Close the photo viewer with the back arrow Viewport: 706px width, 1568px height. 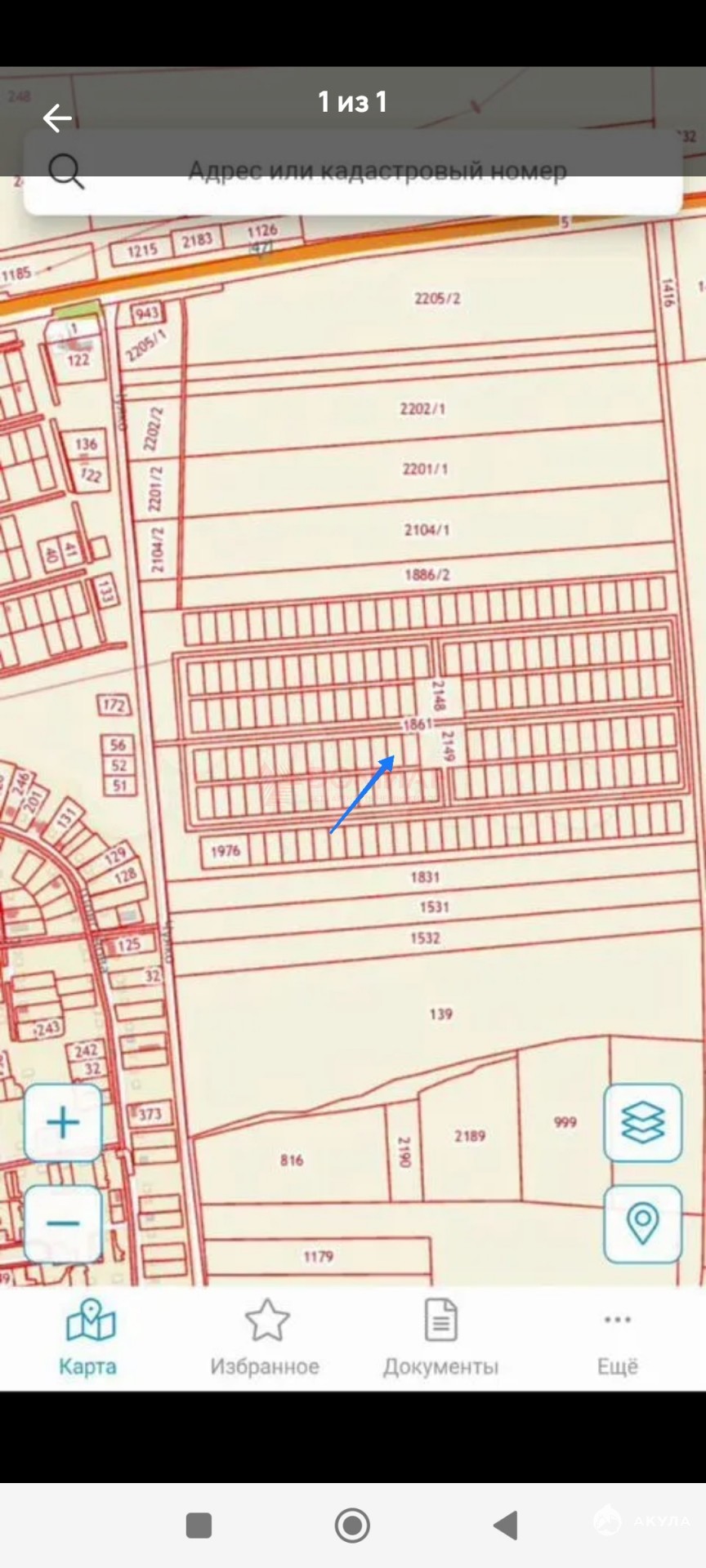[57, 118]
